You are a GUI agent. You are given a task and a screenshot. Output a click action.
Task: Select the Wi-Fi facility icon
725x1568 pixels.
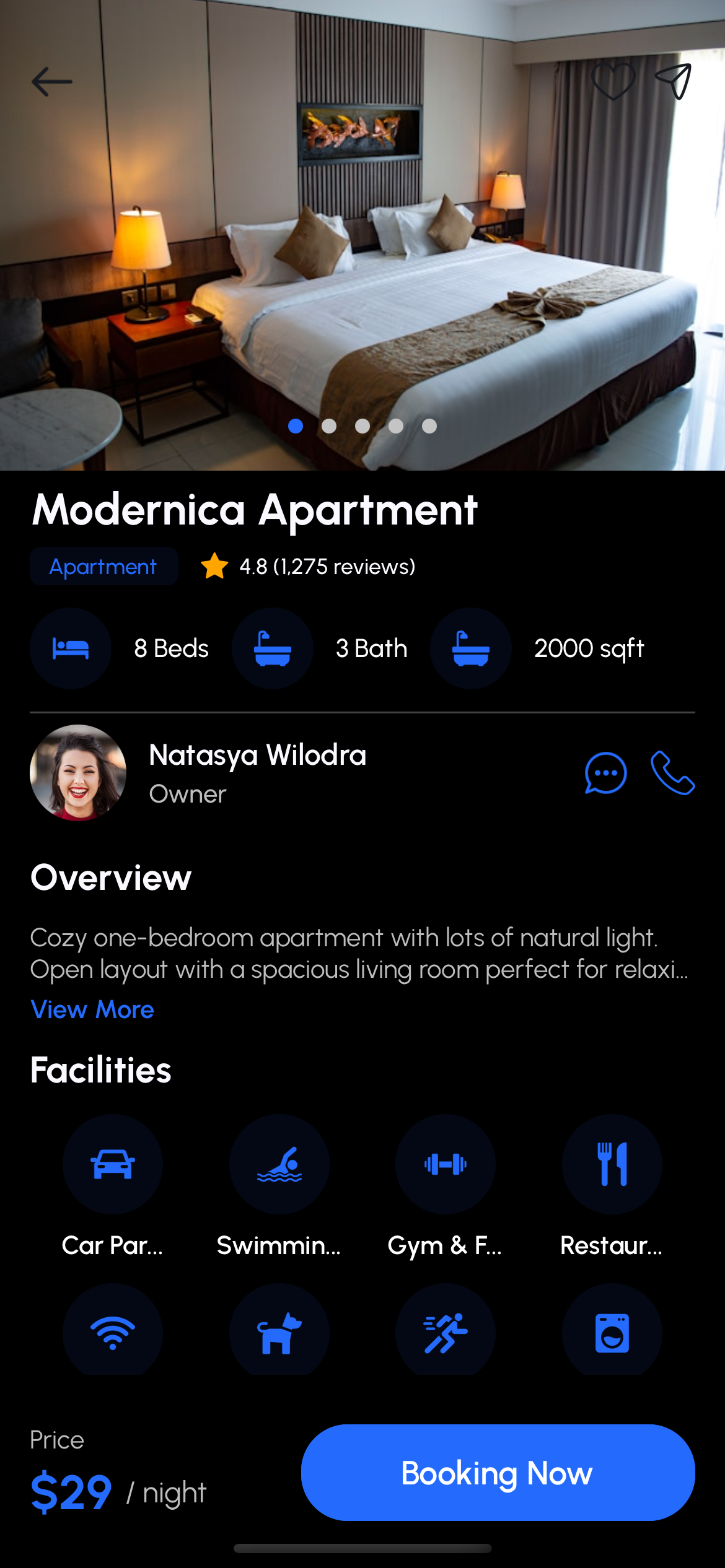point(113,1333)
